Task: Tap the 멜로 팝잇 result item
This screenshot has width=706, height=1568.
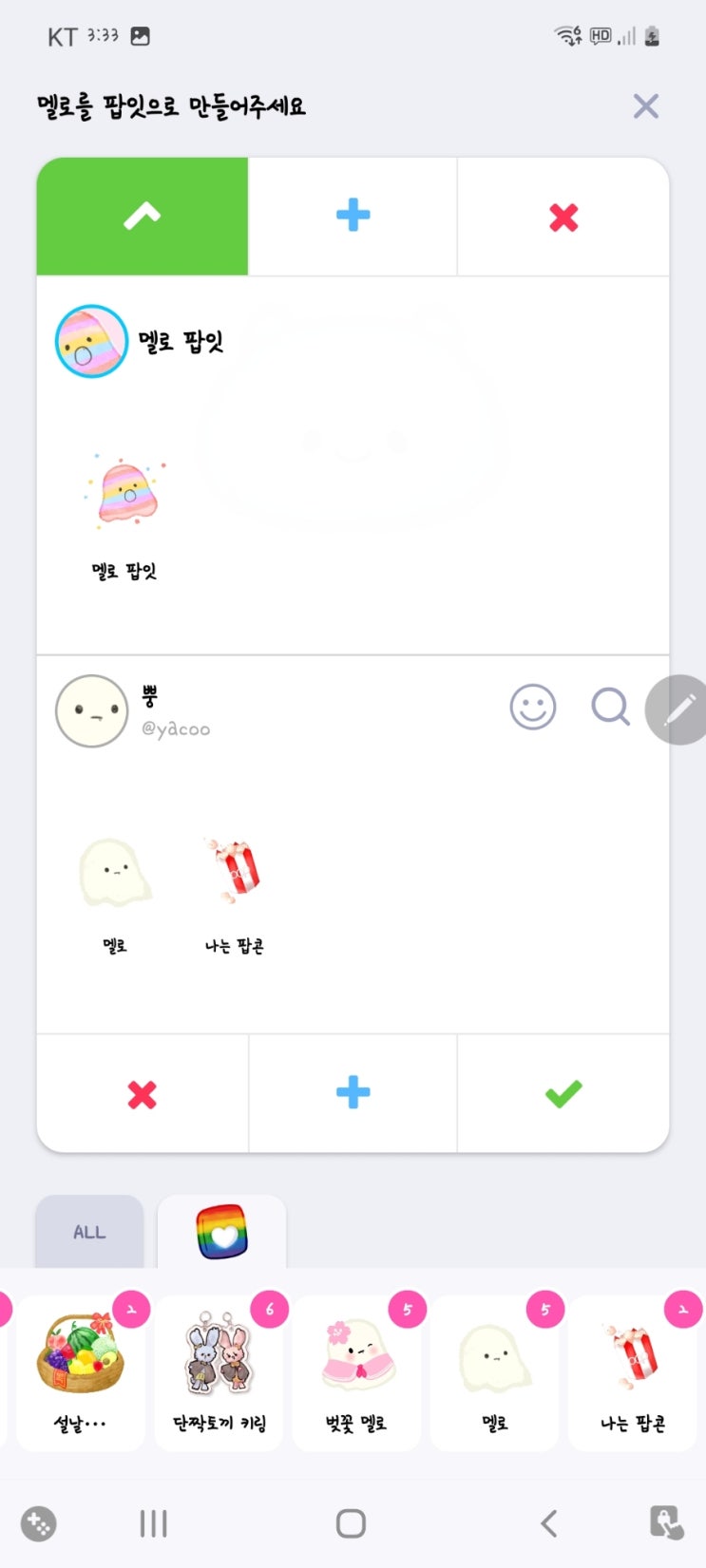Action: click(x=124, y=513)
